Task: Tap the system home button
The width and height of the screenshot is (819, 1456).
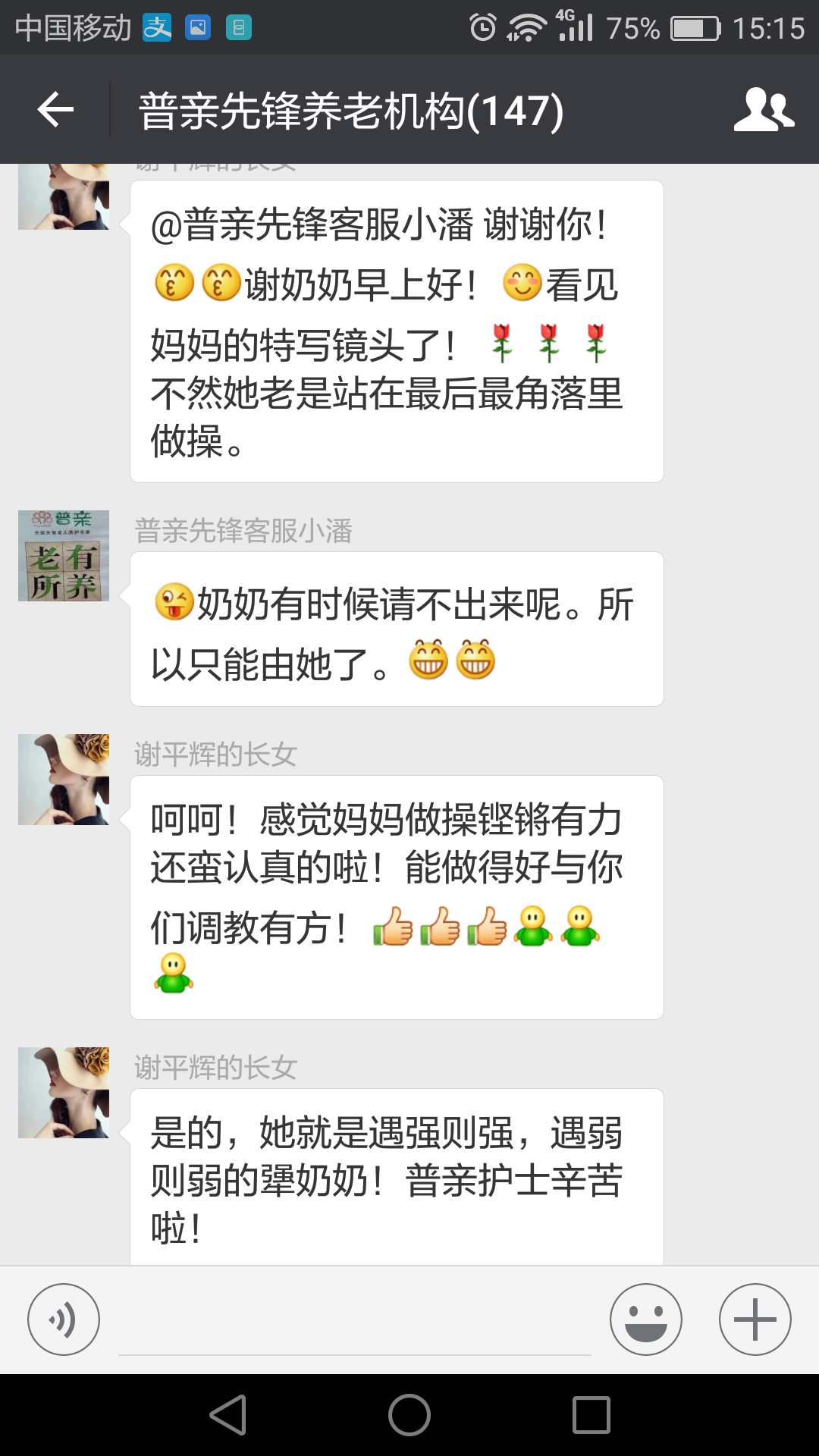Action: click(x=409, y=1415)
